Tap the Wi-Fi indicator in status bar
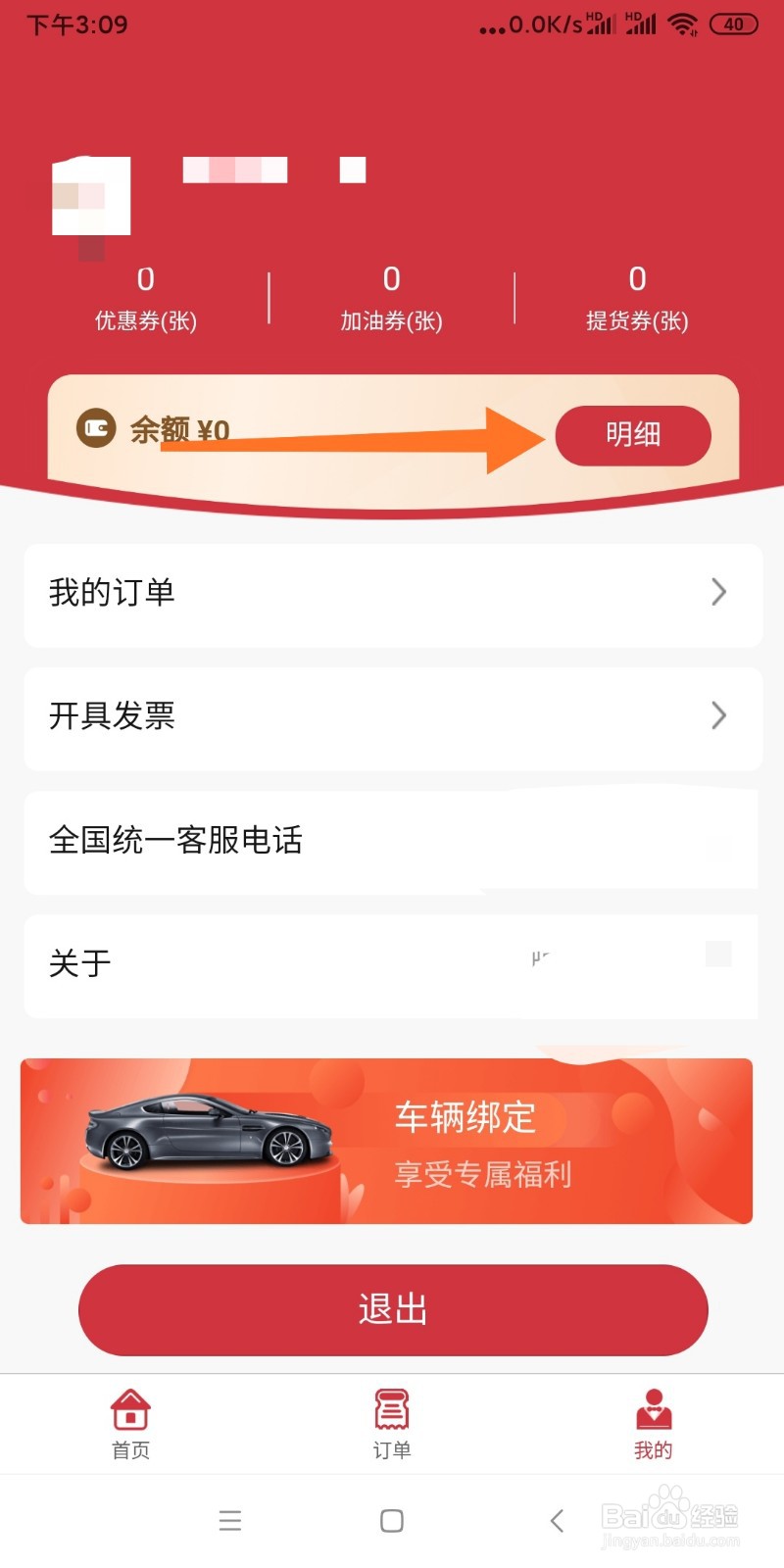This screenshot has height=1568, width=784. point(683,24)
